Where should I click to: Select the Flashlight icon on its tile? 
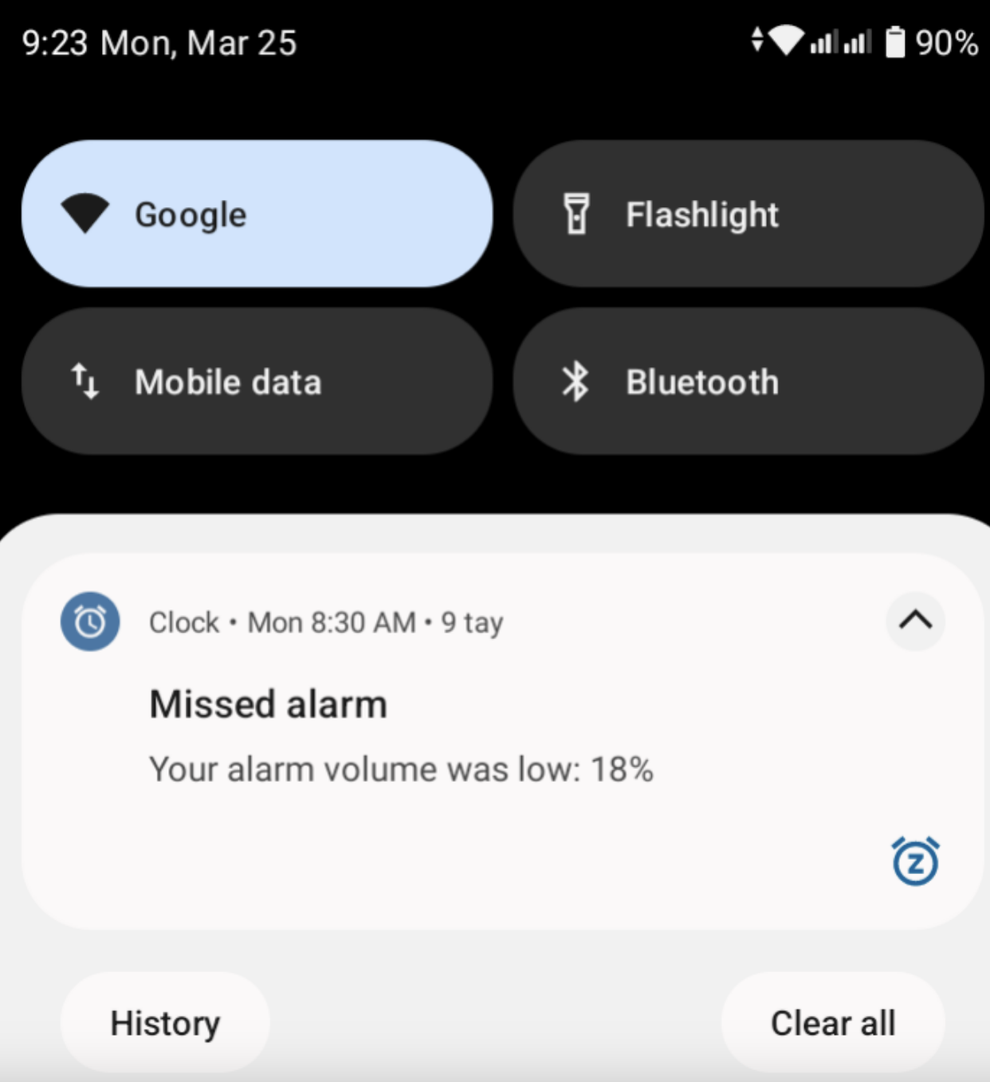pos(576,214)
